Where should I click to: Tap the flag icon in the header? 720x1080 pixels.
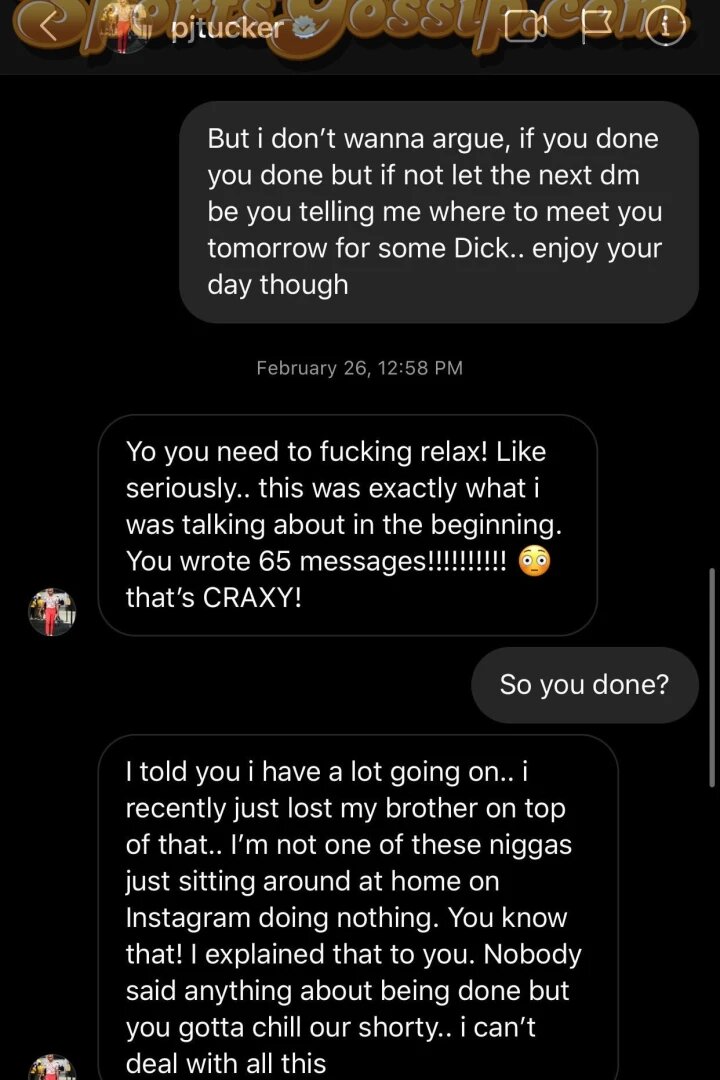tap(597, 28)
